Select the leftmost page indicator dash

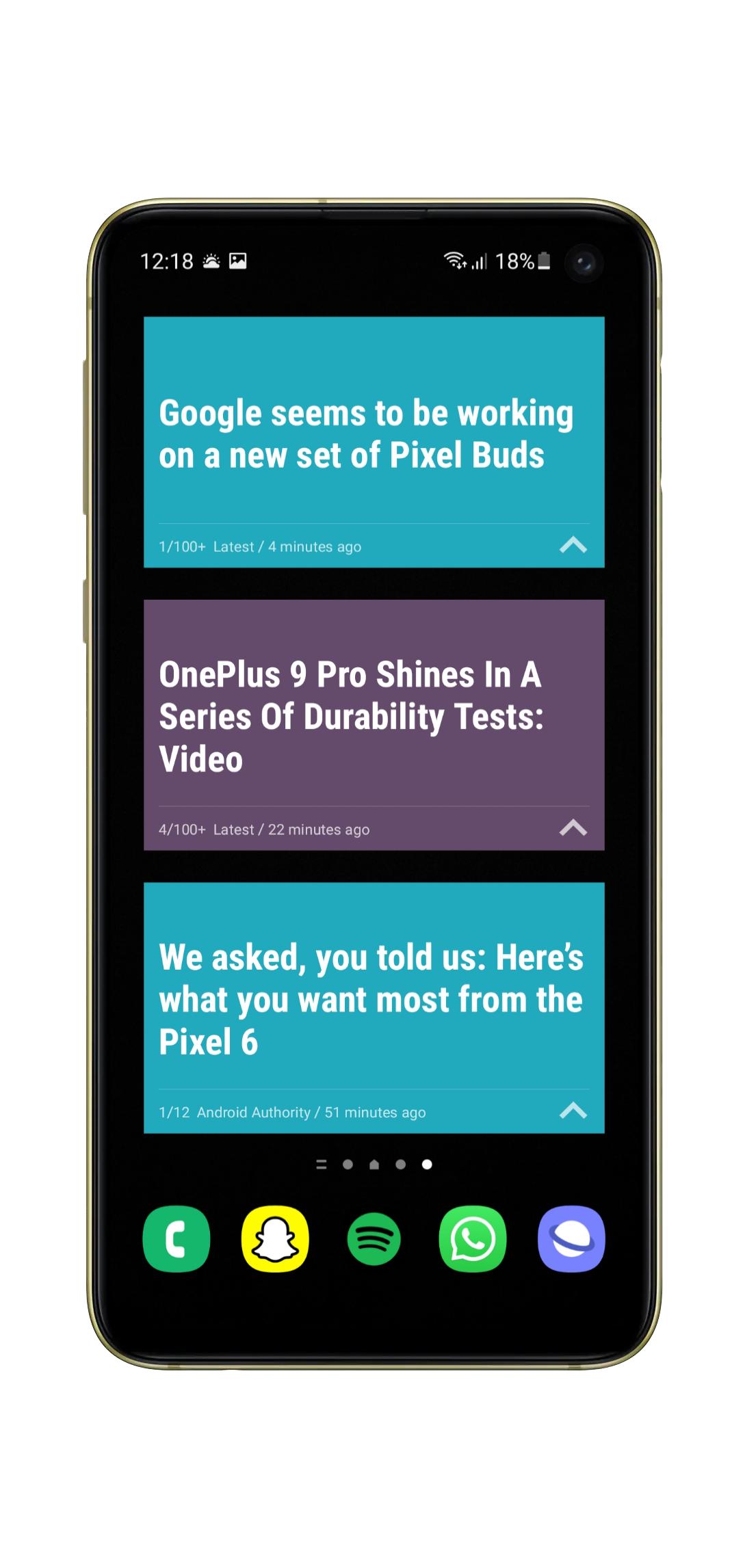[321, 1165]
